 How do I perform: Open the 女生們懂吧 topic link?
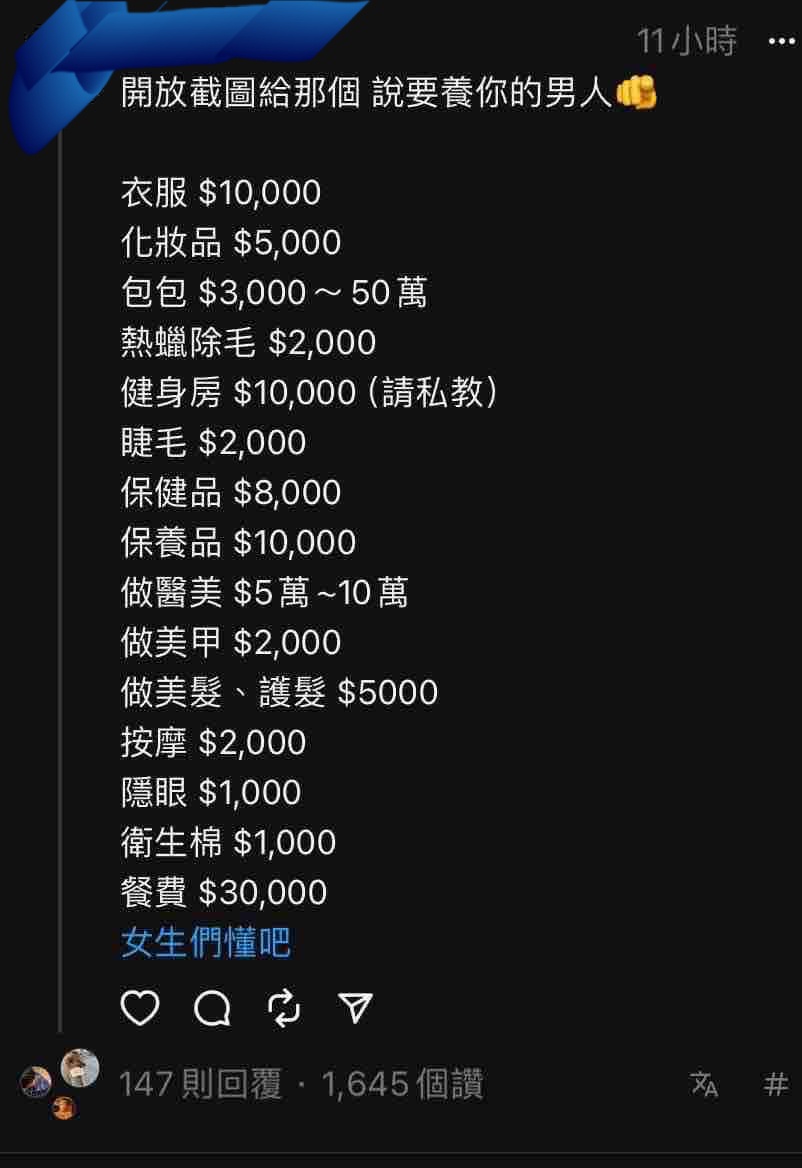click(205, 942)
